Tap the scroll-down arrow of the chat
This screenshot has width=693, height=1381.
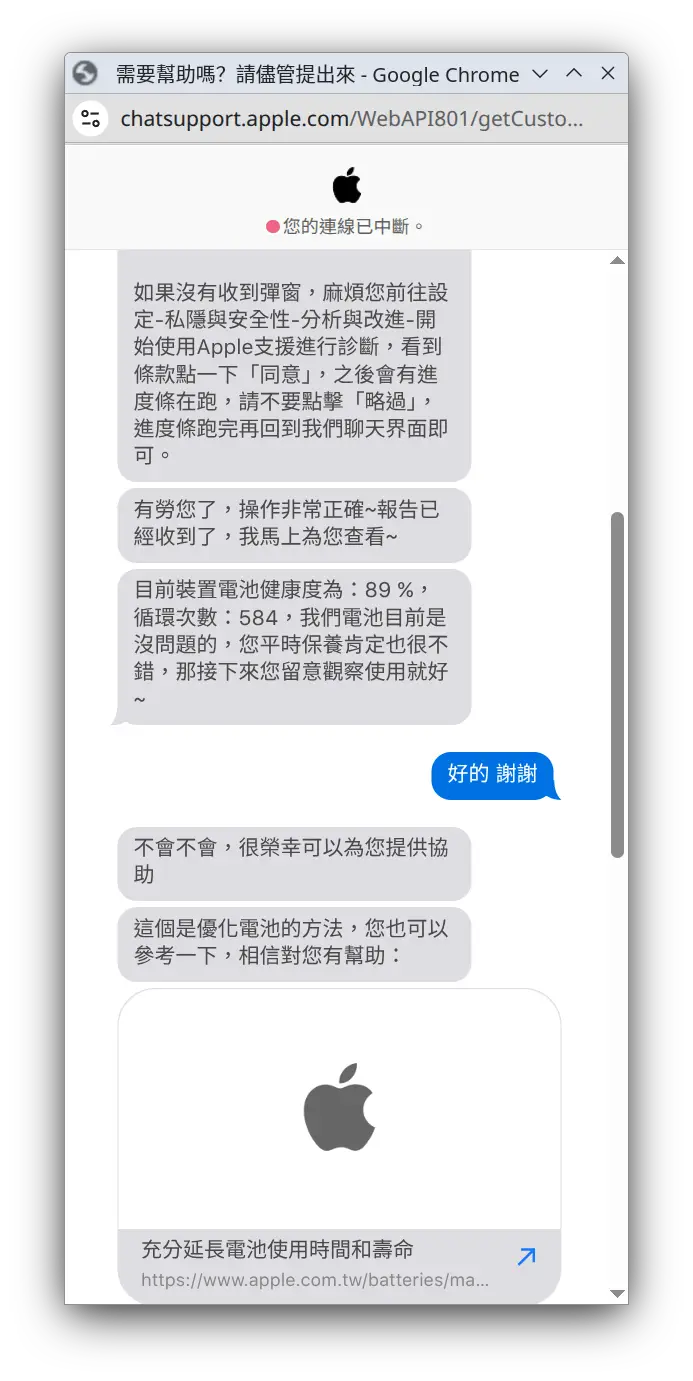click(x=617, y=1293)
